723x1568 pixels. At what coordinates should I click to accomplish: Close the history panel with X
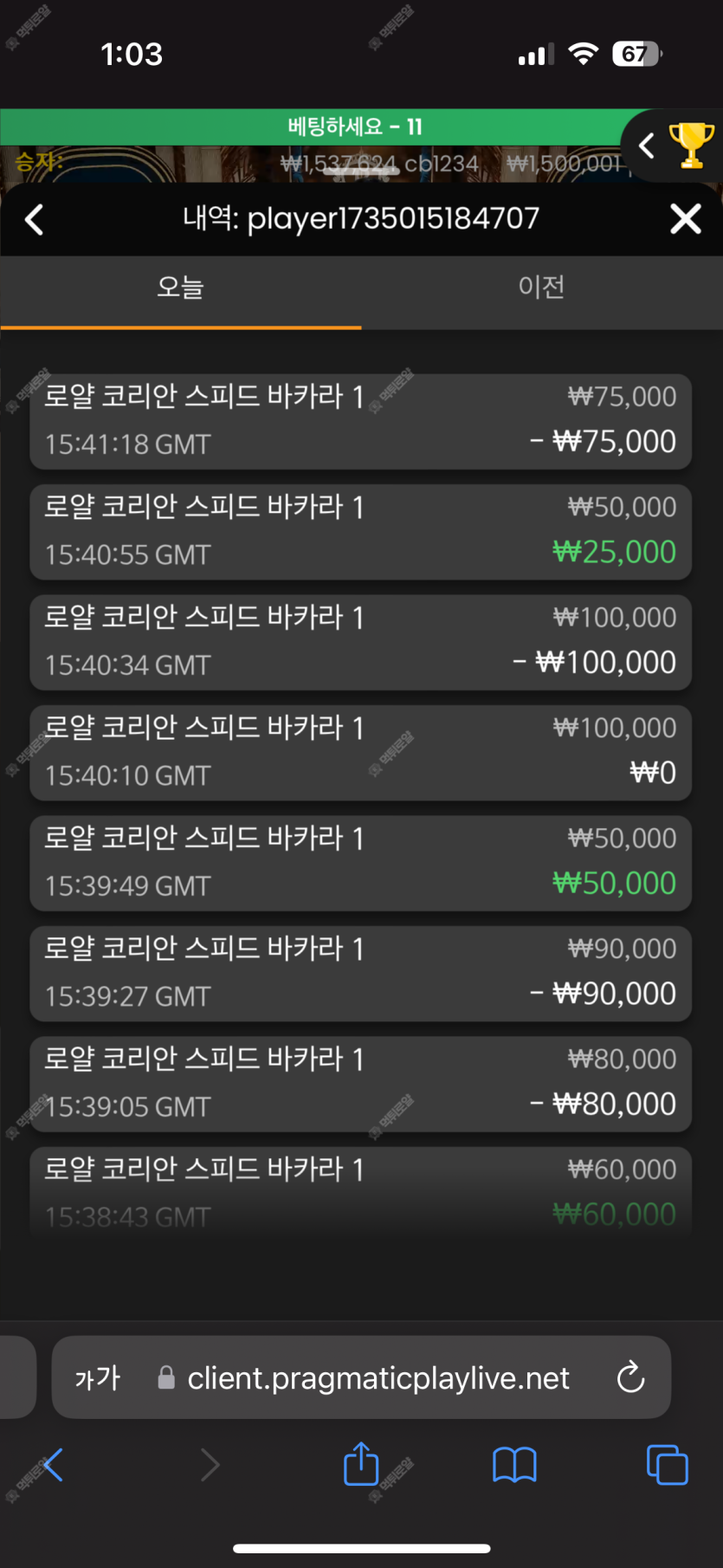(x=685, y=219)
